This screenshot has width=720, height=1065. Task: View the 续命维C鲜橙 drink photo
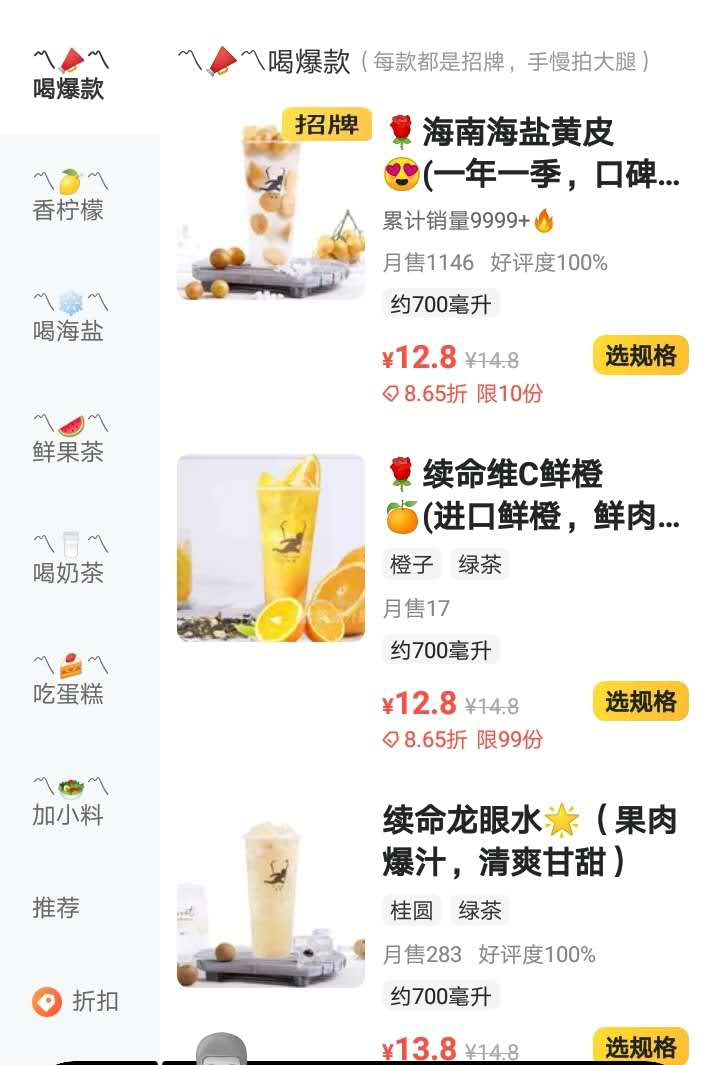(x=271, y=548)
